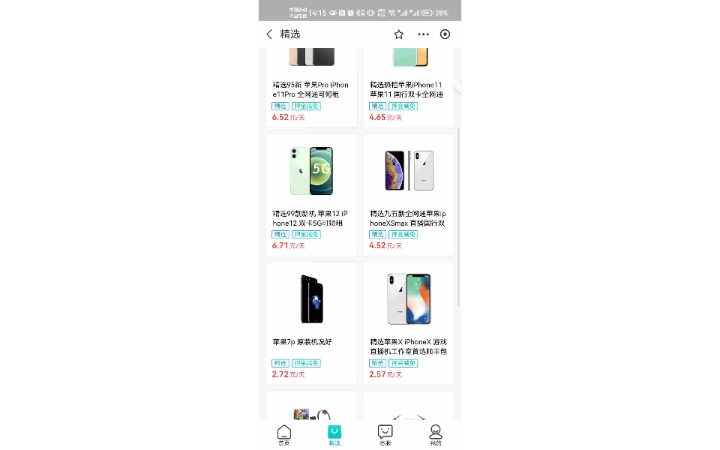Favorite this mini program with the star

[399, 34]
